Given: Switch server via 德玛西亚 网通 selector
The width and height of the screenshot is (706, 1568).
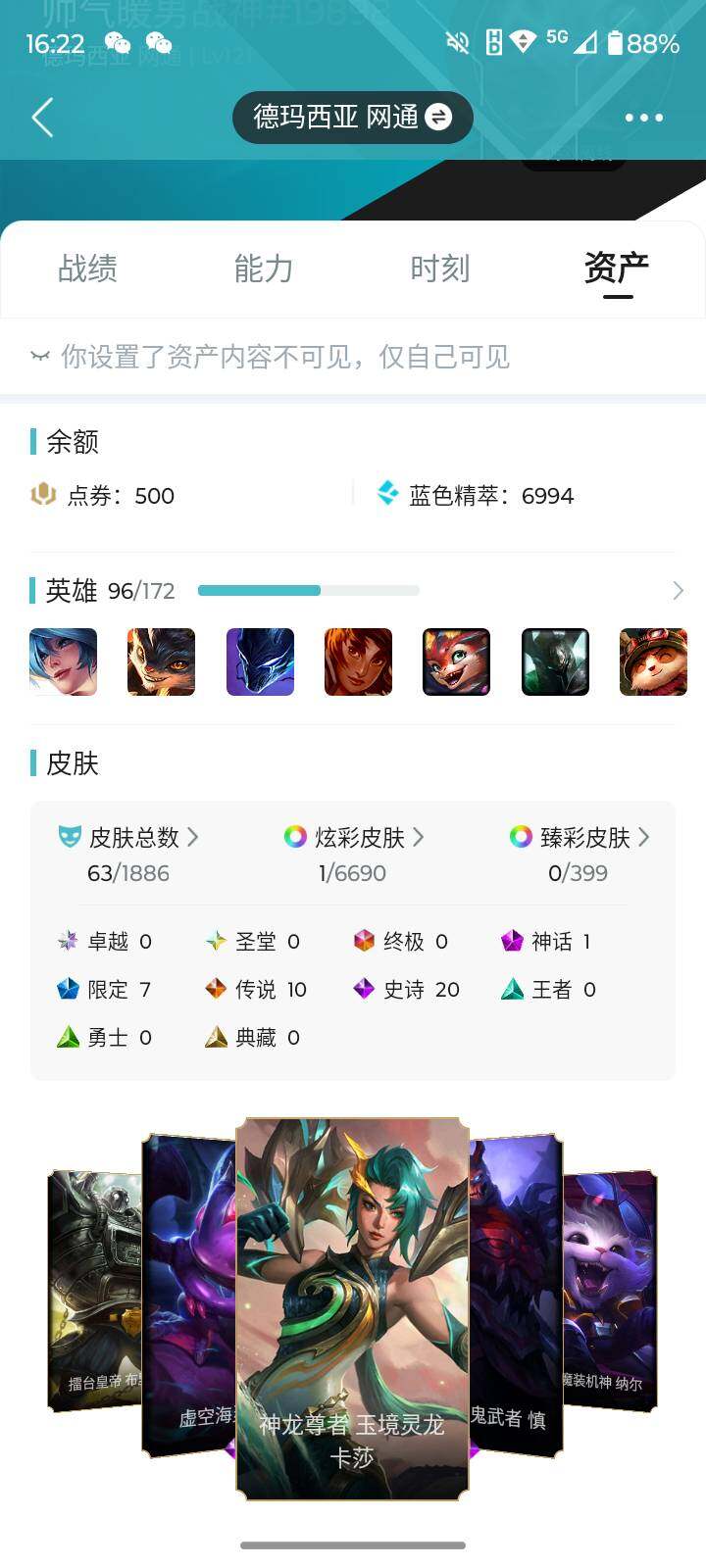Looking at the screenshot, I should coord(352,118).
